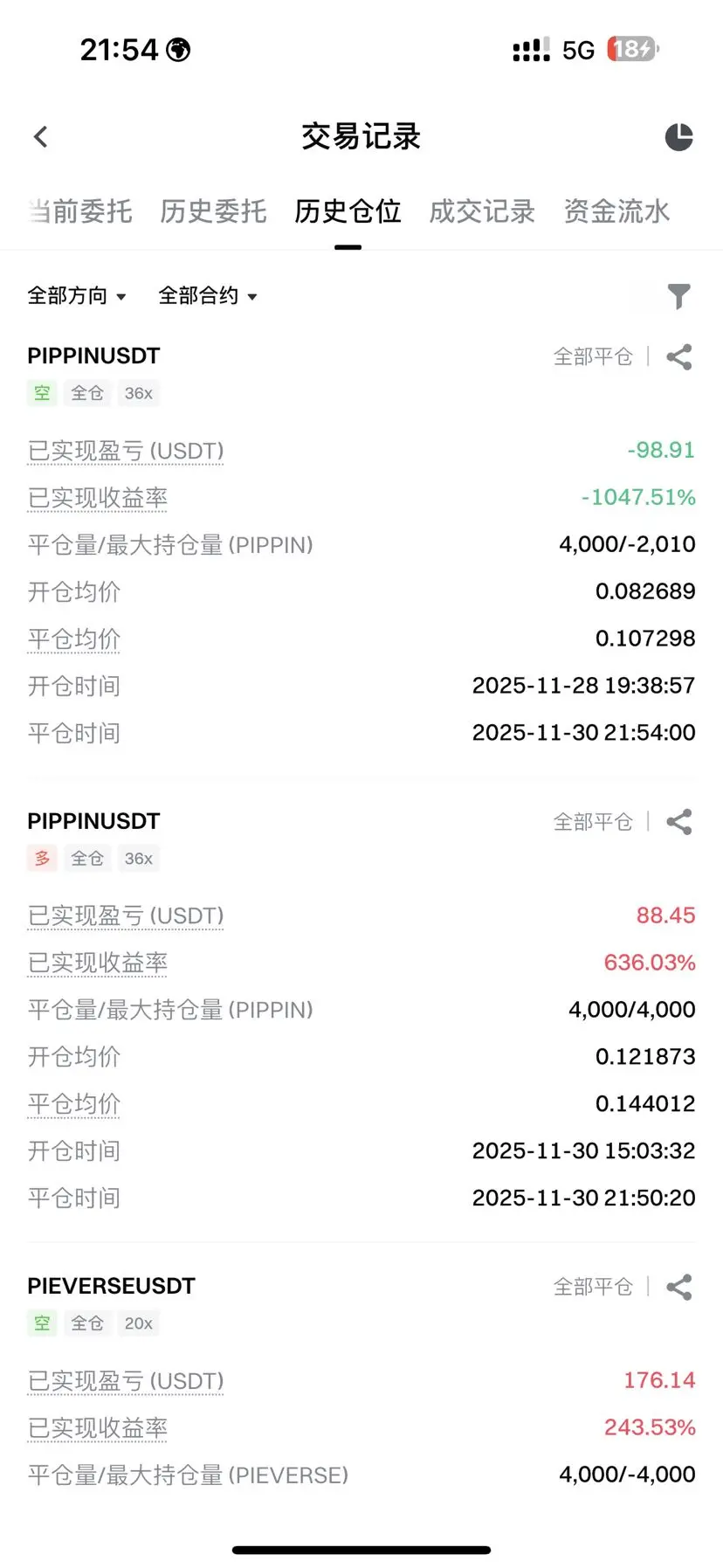The width and height of the screenshot is (723, 1568).
Task: Share the PIEVERSEUSDT position record
Action: pos(679,1287)
